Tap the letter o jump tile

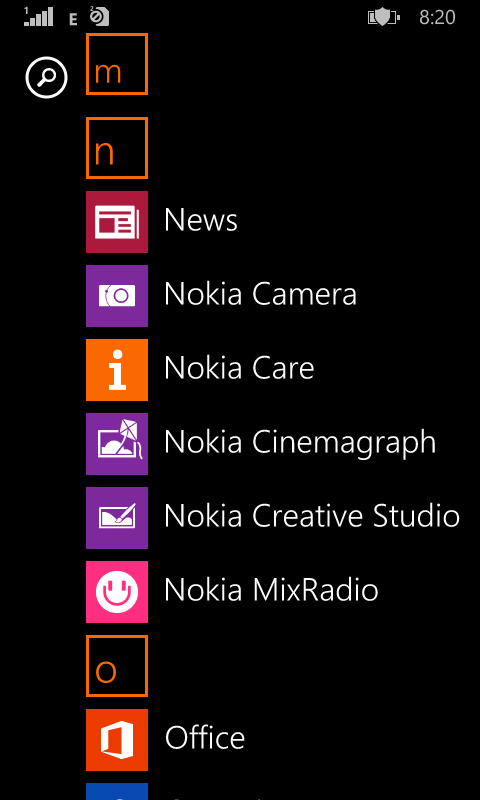click(117, 666)
